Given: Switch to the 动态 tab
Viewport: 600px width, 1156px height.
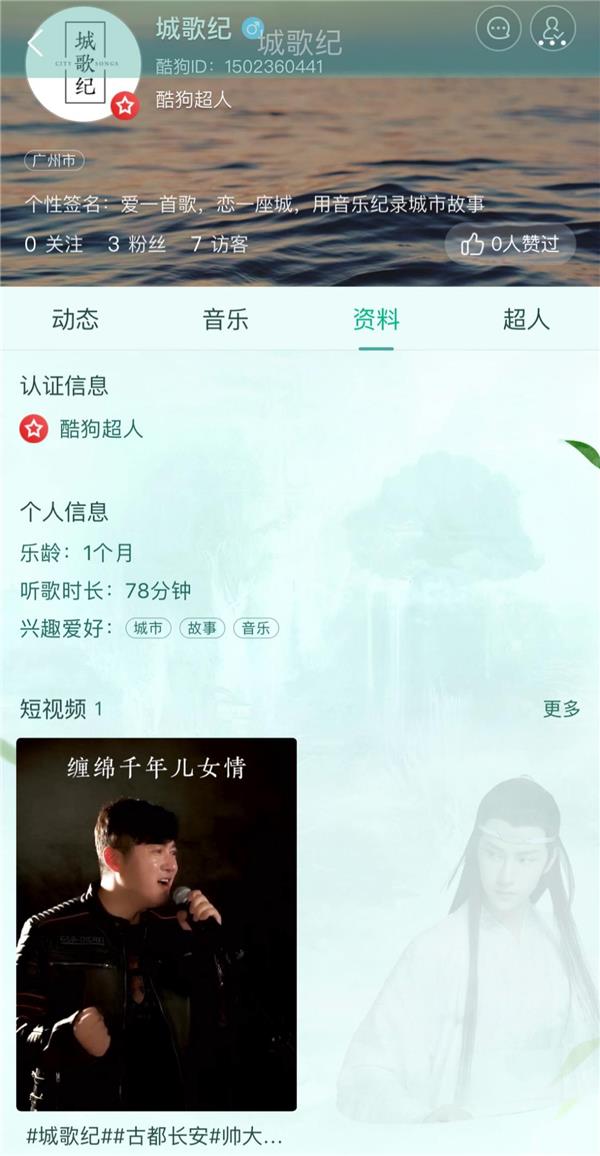Looking at the screenshot, I should click(x=75, y=320).
